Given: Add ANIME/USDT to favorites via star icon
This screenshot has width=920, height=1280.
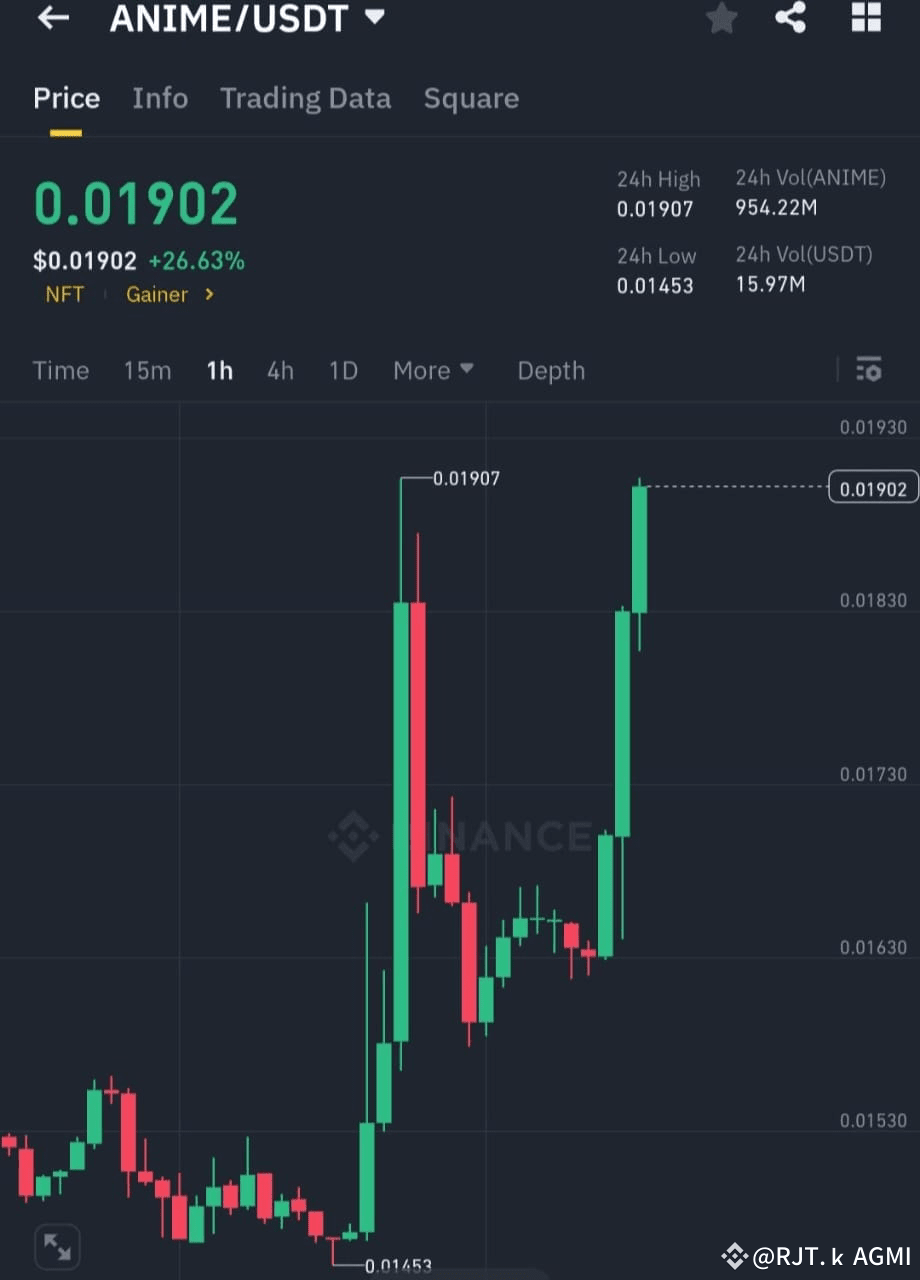Looking at the screenshot, I should point(722,18).
